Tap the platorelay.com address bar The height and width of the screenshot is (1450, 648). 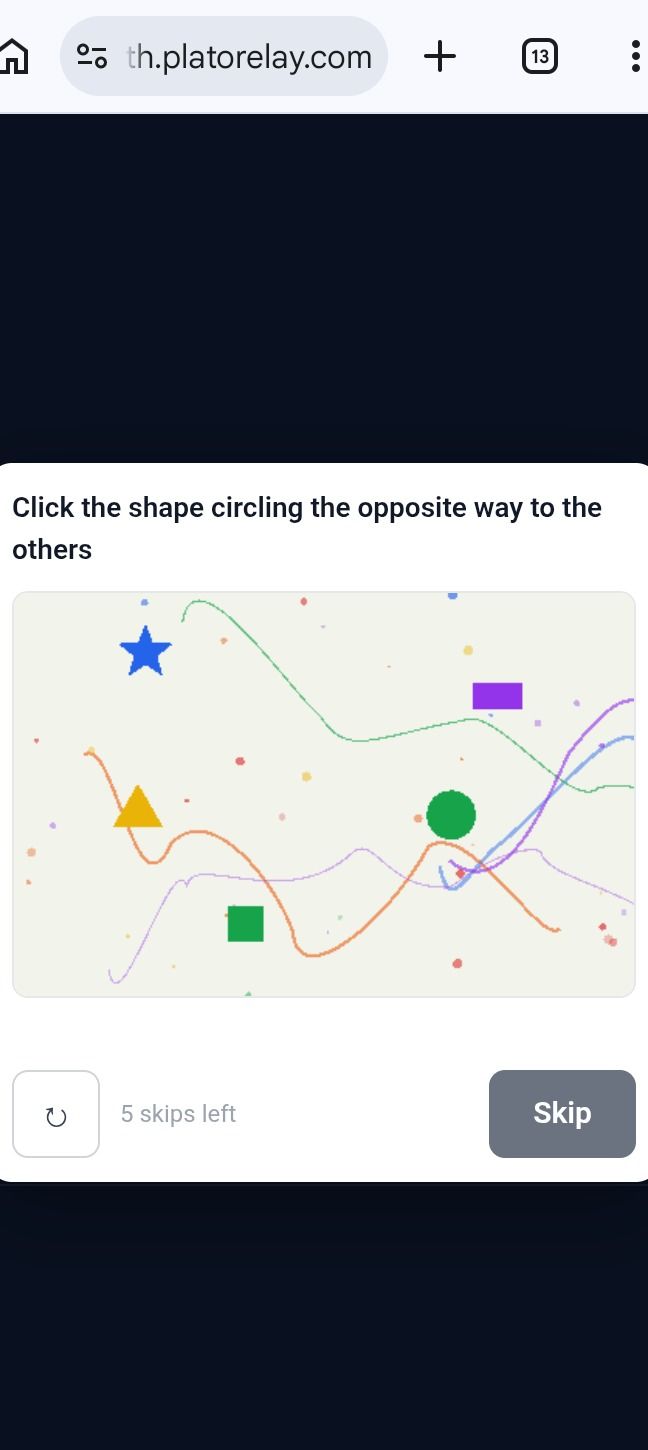[224, 56]
